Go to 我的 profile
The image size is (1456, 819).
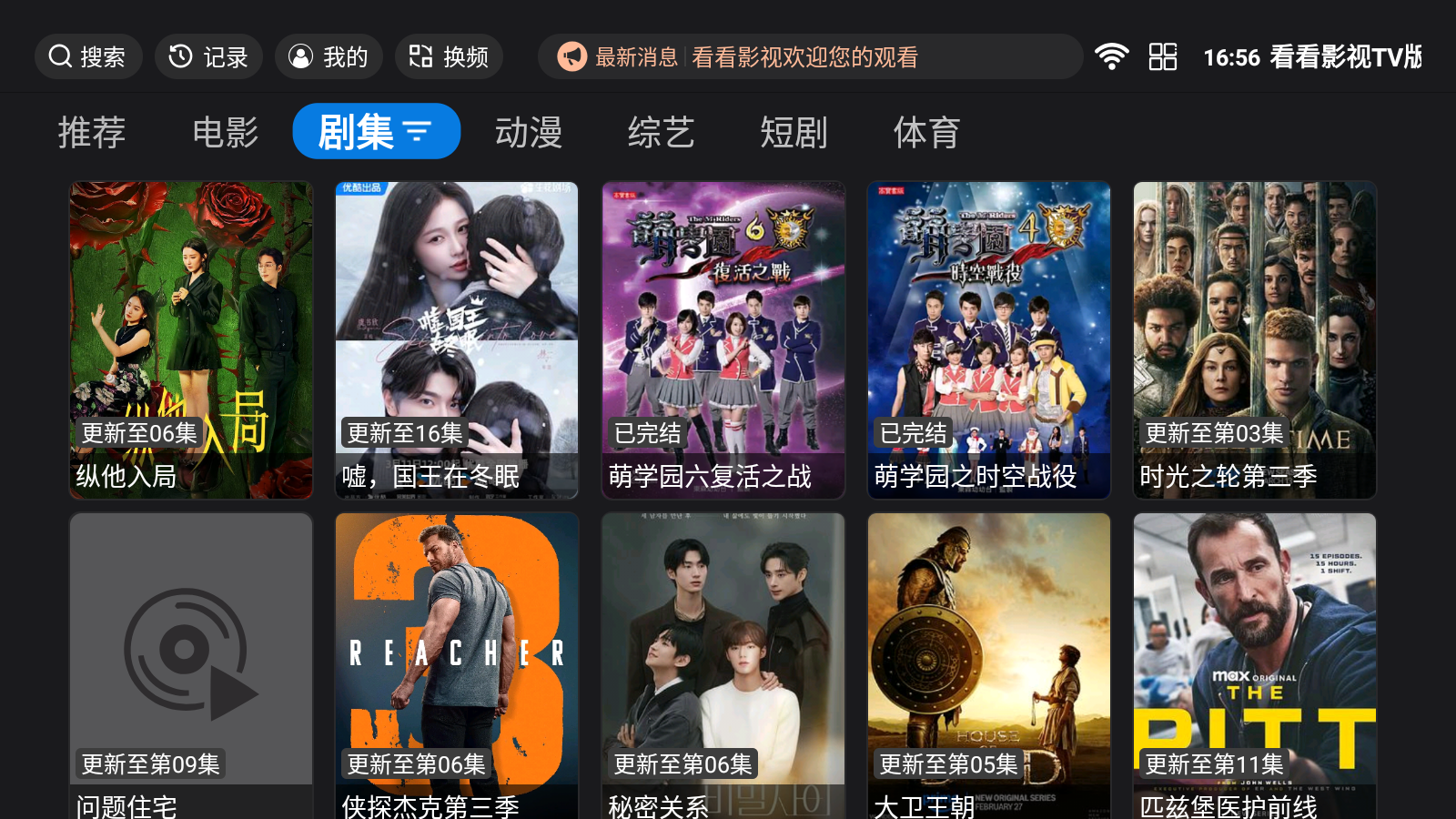tap(329, 56)
